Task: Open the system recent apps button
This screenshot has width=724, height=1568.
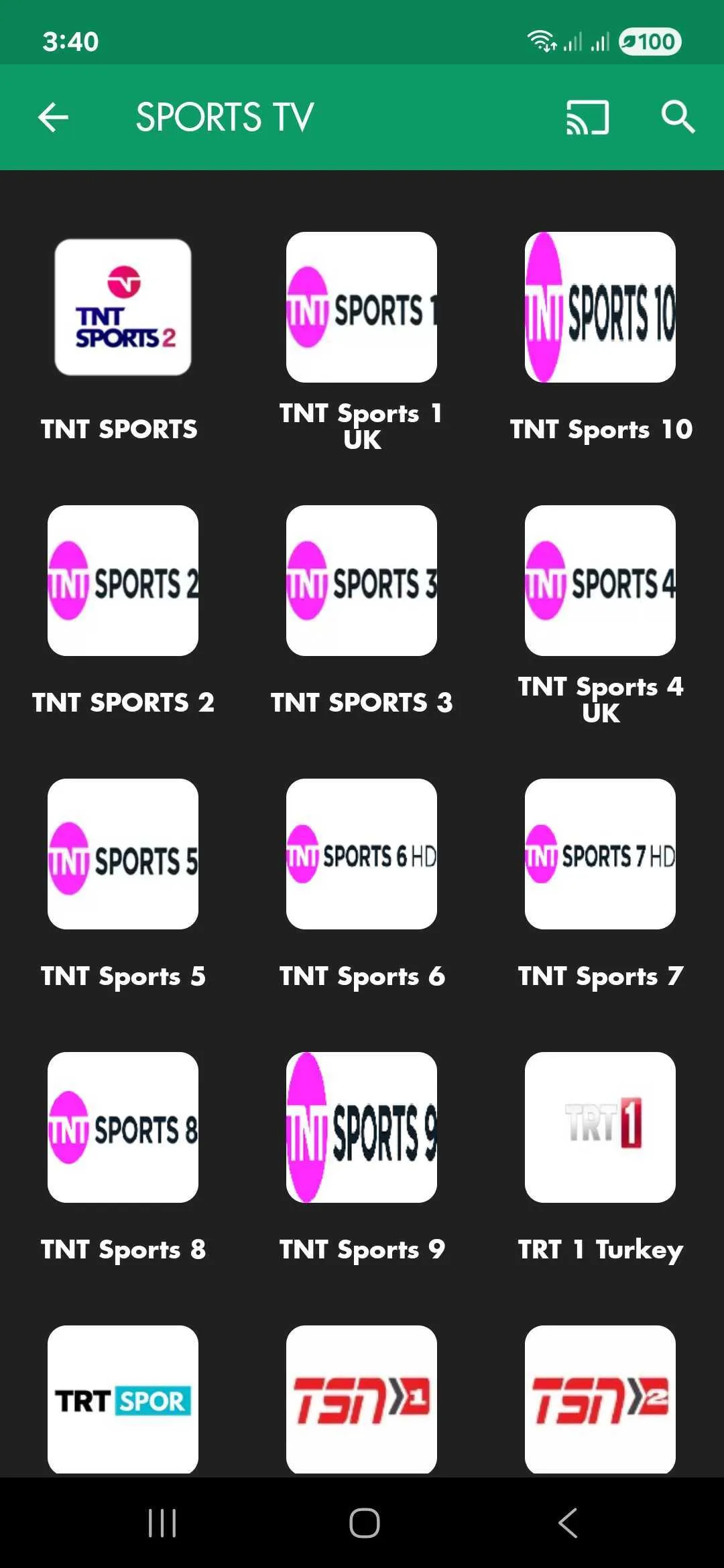Action: coord(162,1523)
